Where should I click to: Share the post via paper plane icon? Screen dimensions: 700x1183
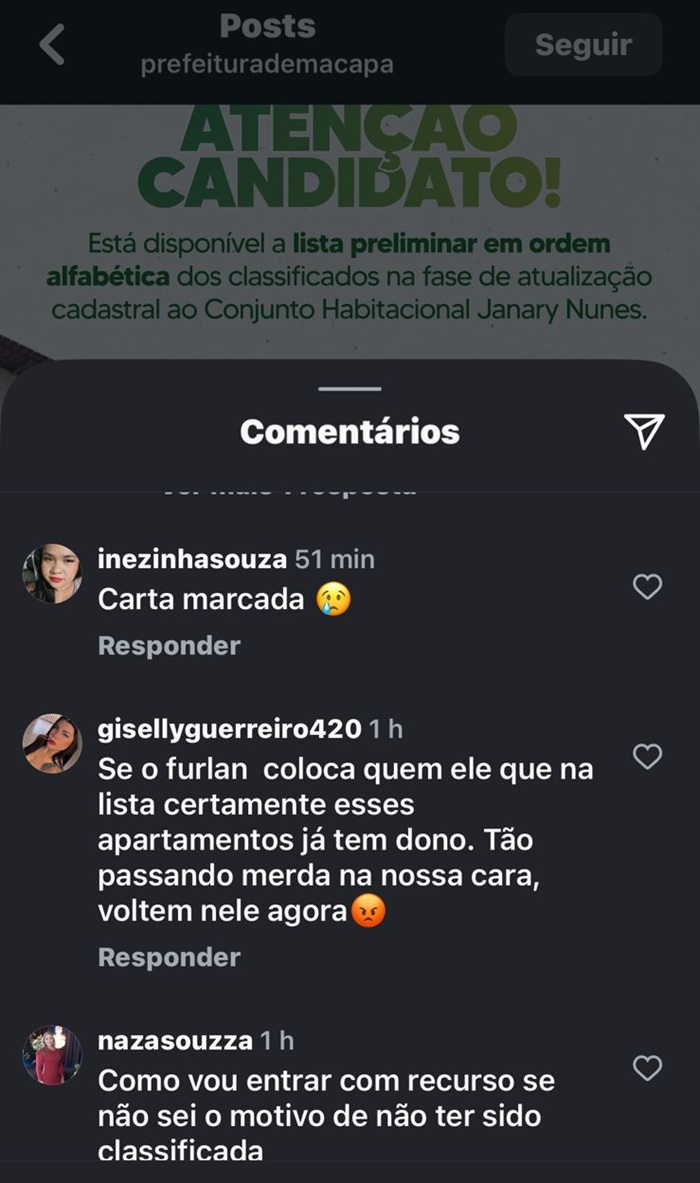[x=644, y=430]
